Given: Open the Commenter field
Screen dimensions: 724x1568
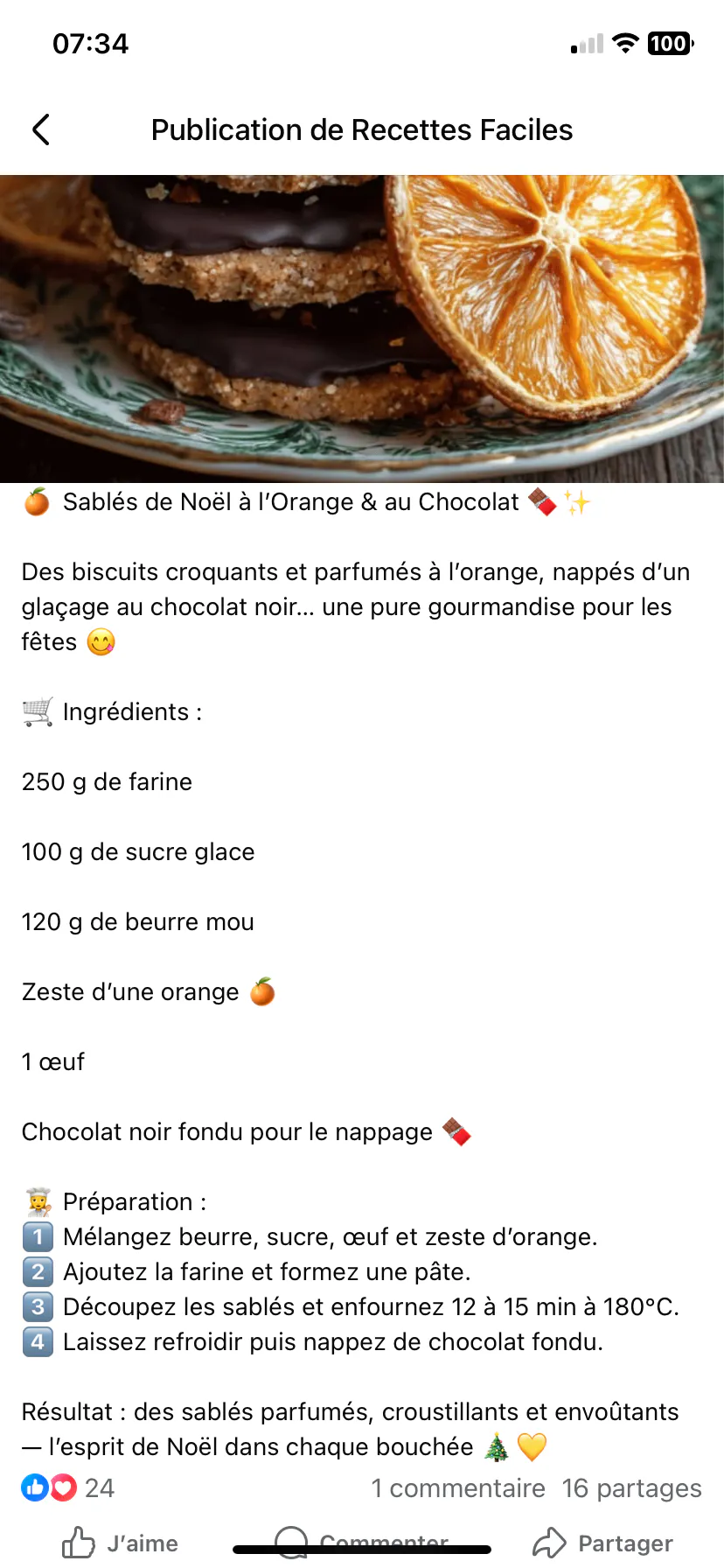Looking at the screenshot, I should [x=362, y=1541].
